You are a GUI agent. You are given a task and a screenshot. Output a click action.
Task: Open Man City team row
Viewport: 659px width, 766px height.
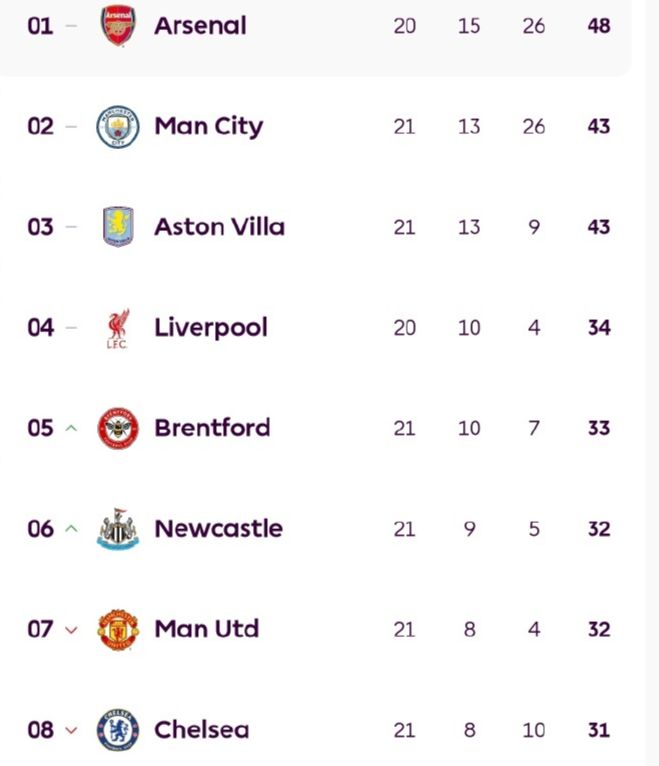click(x=208, y=127)
